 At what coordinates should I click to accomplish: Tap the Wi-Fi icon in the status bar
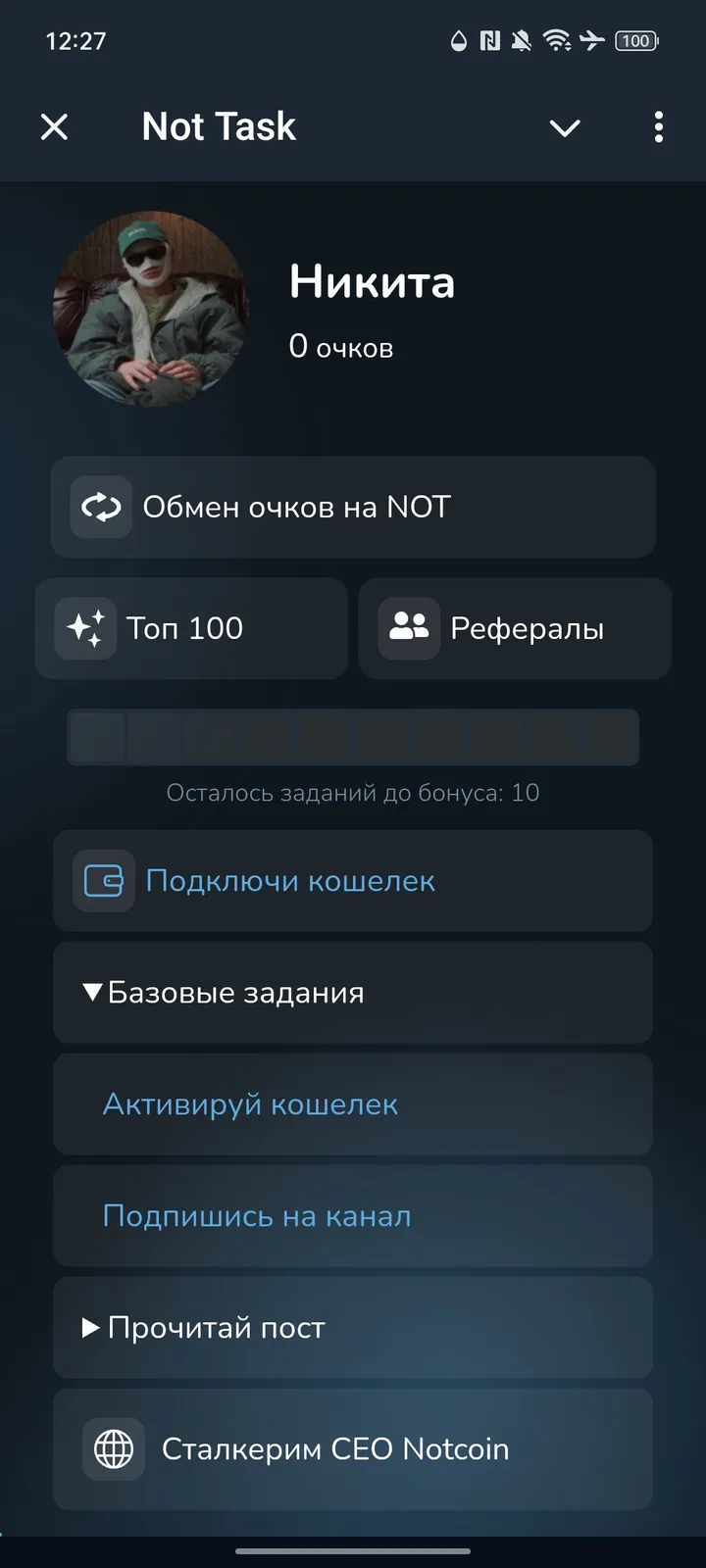coord(559,41)
